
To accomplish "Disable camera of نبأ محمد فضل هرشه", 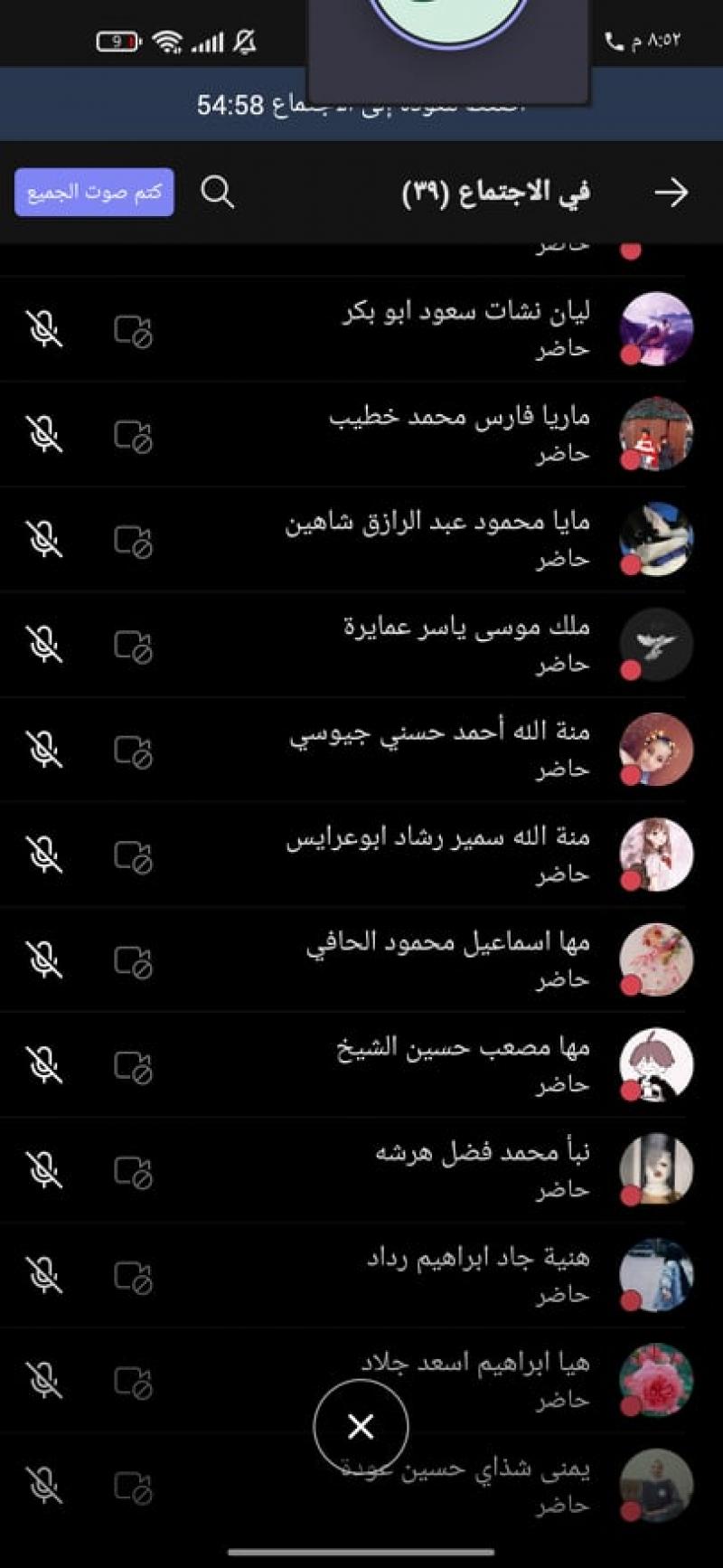I will tap(134, 1171).
